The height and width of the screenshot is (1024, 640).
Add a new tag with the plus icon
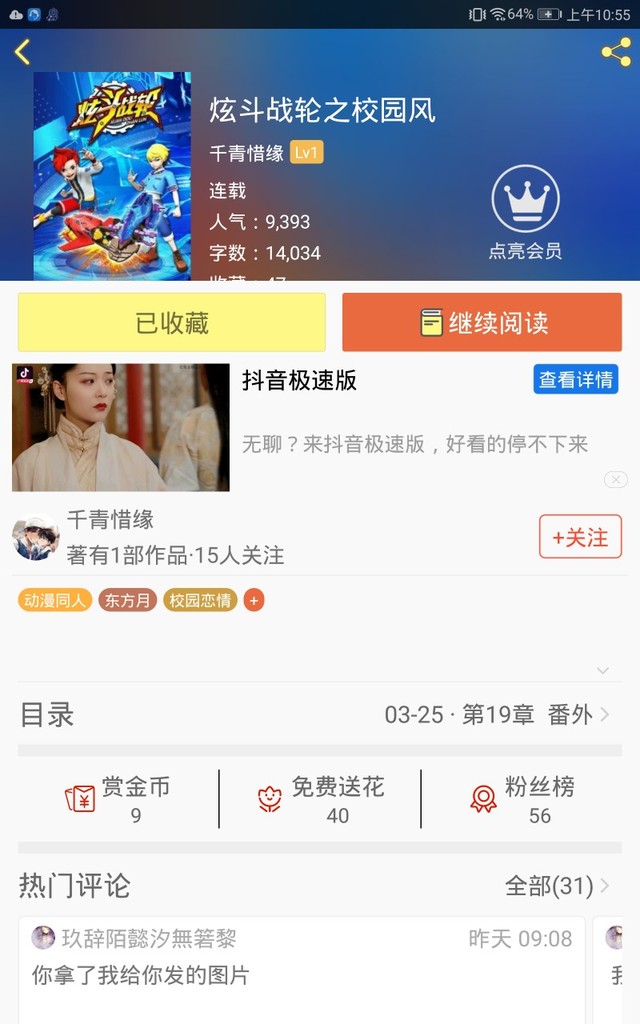(254, 601)
